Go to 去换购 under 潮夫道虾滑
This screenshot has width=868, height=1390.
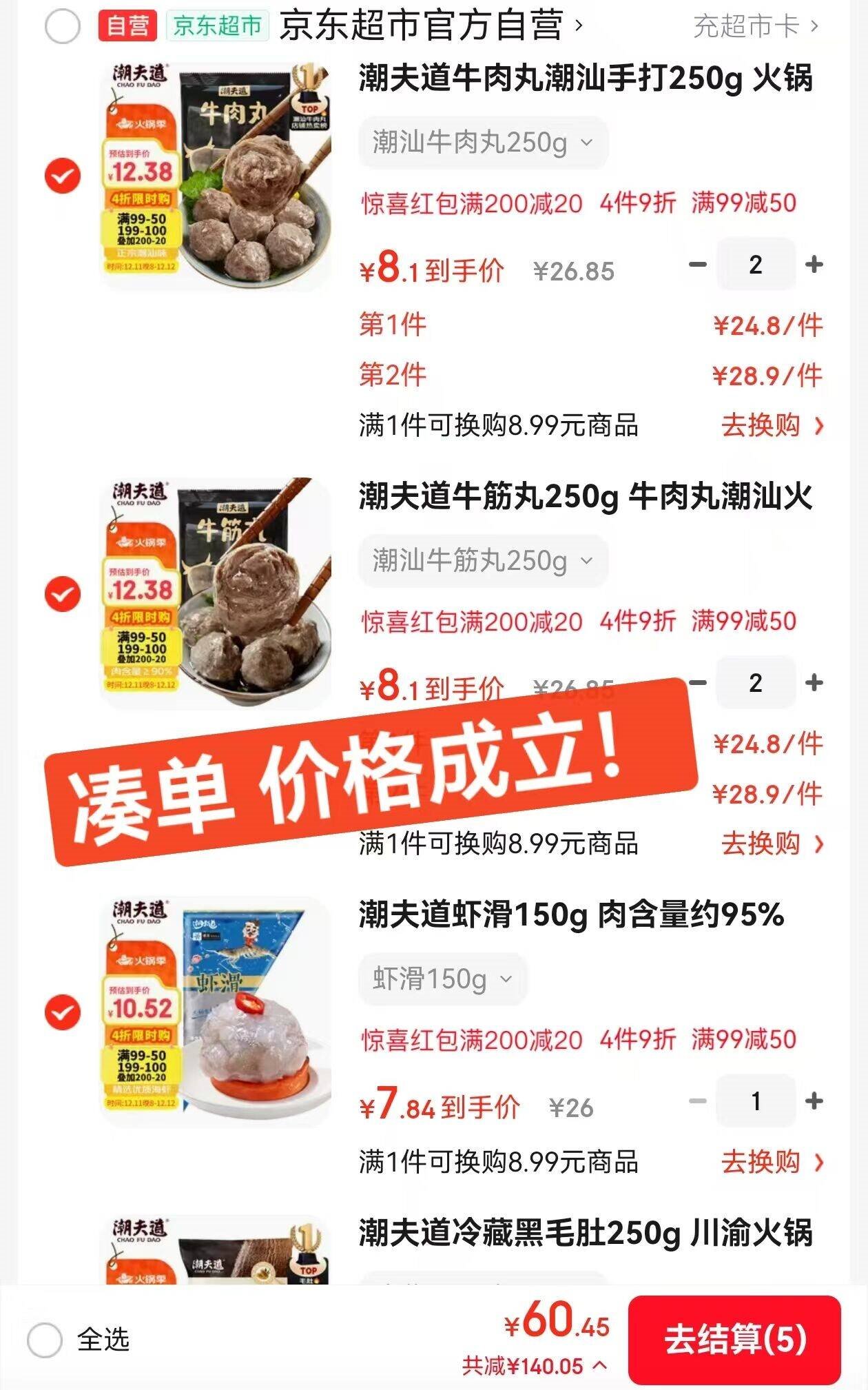(772, 1163)
